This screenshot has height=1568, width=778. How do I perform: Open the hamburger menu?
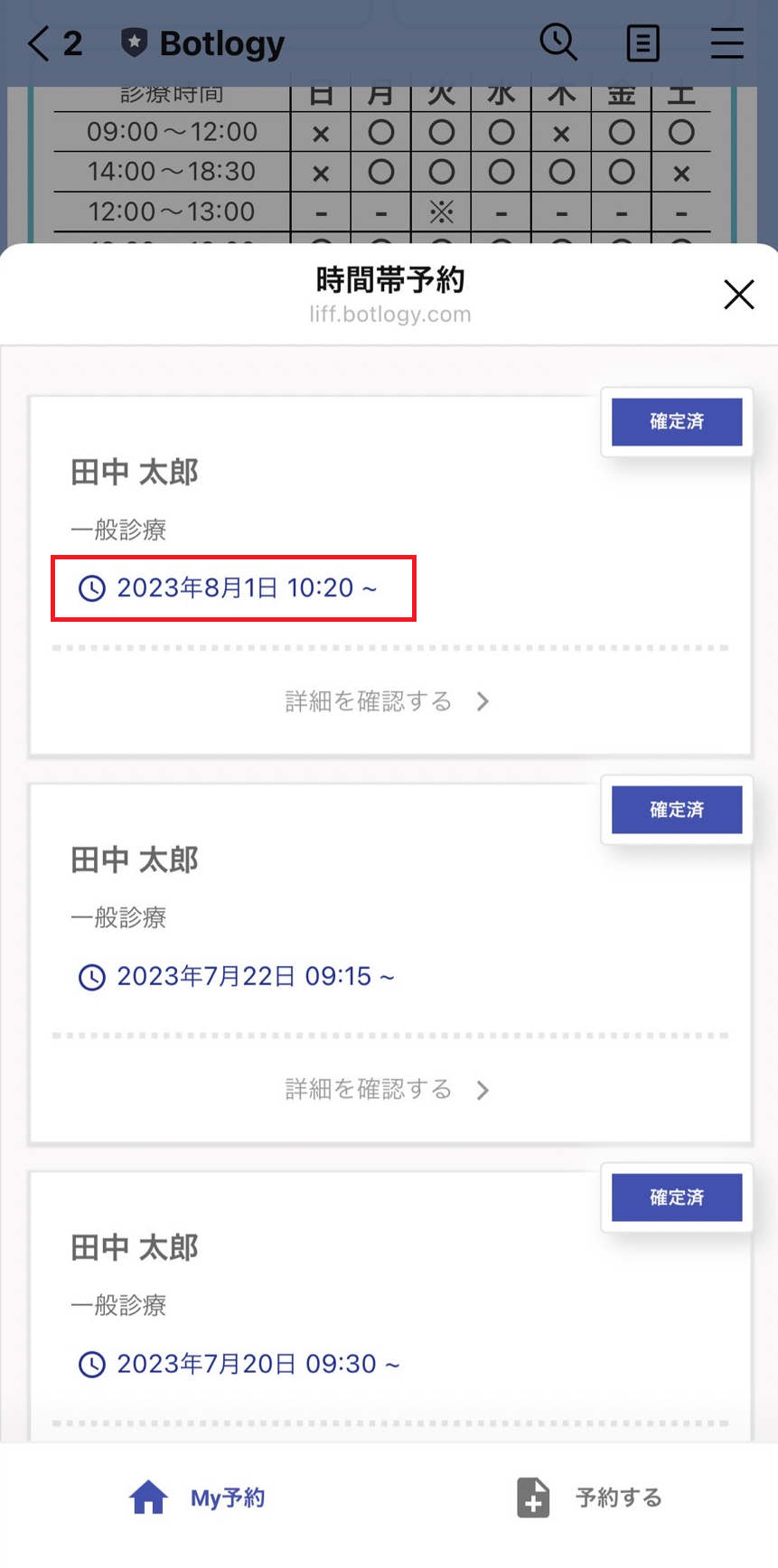pos(726,43)
